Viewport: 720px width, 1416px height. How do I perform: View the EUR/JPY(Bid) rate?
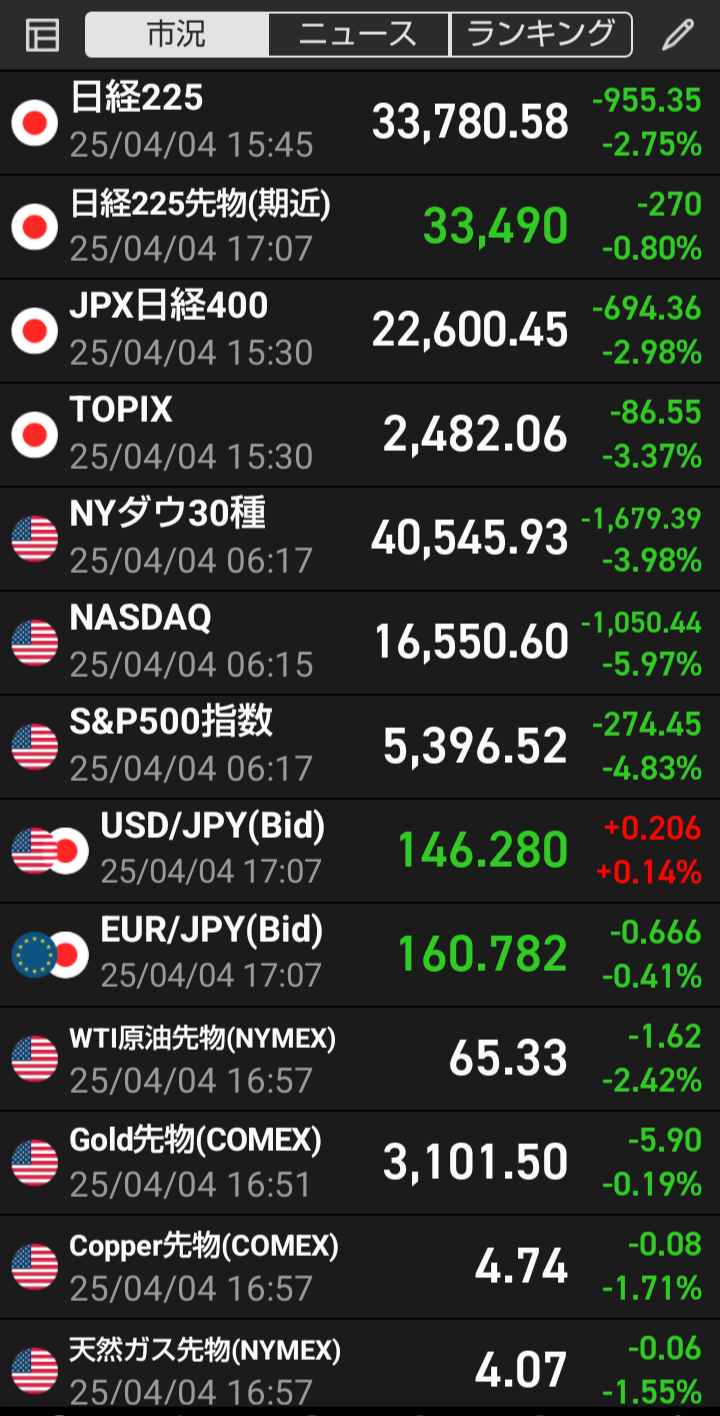(x=360, y=955)
